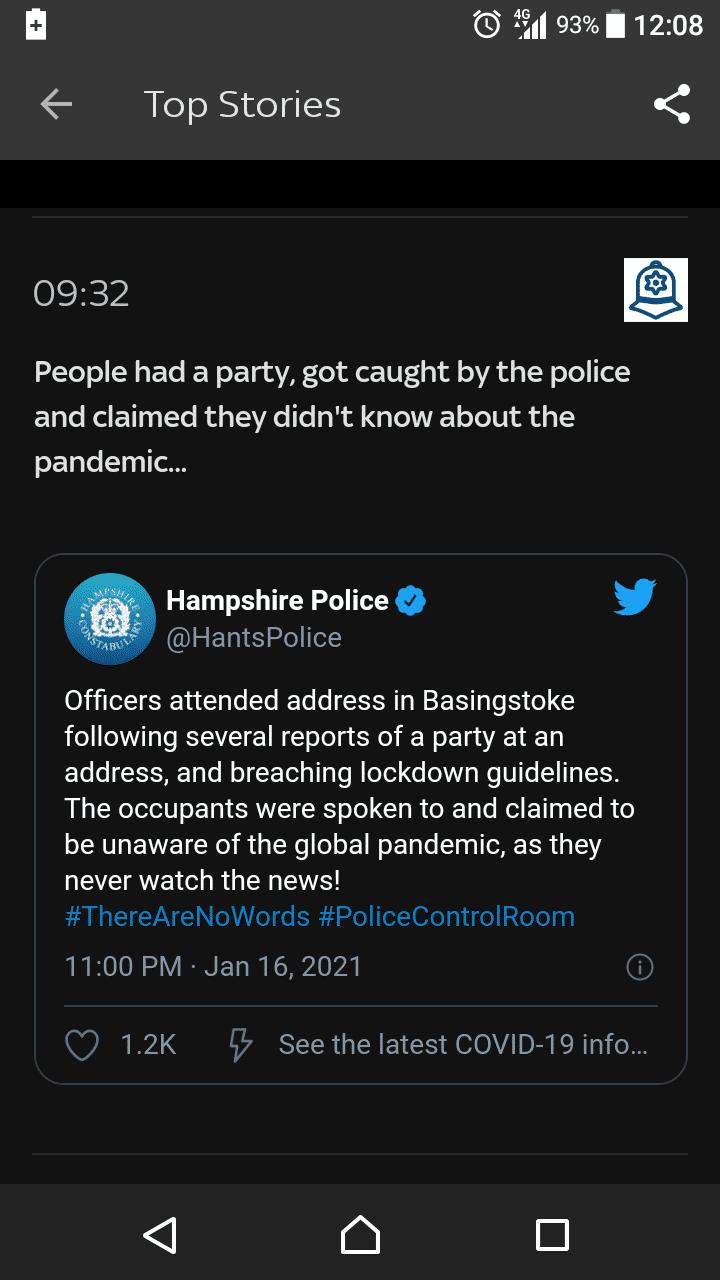Screen dimensions: 720x1280
Task: Open the @HantsPolice handle
Action: [x=254, y=638]
